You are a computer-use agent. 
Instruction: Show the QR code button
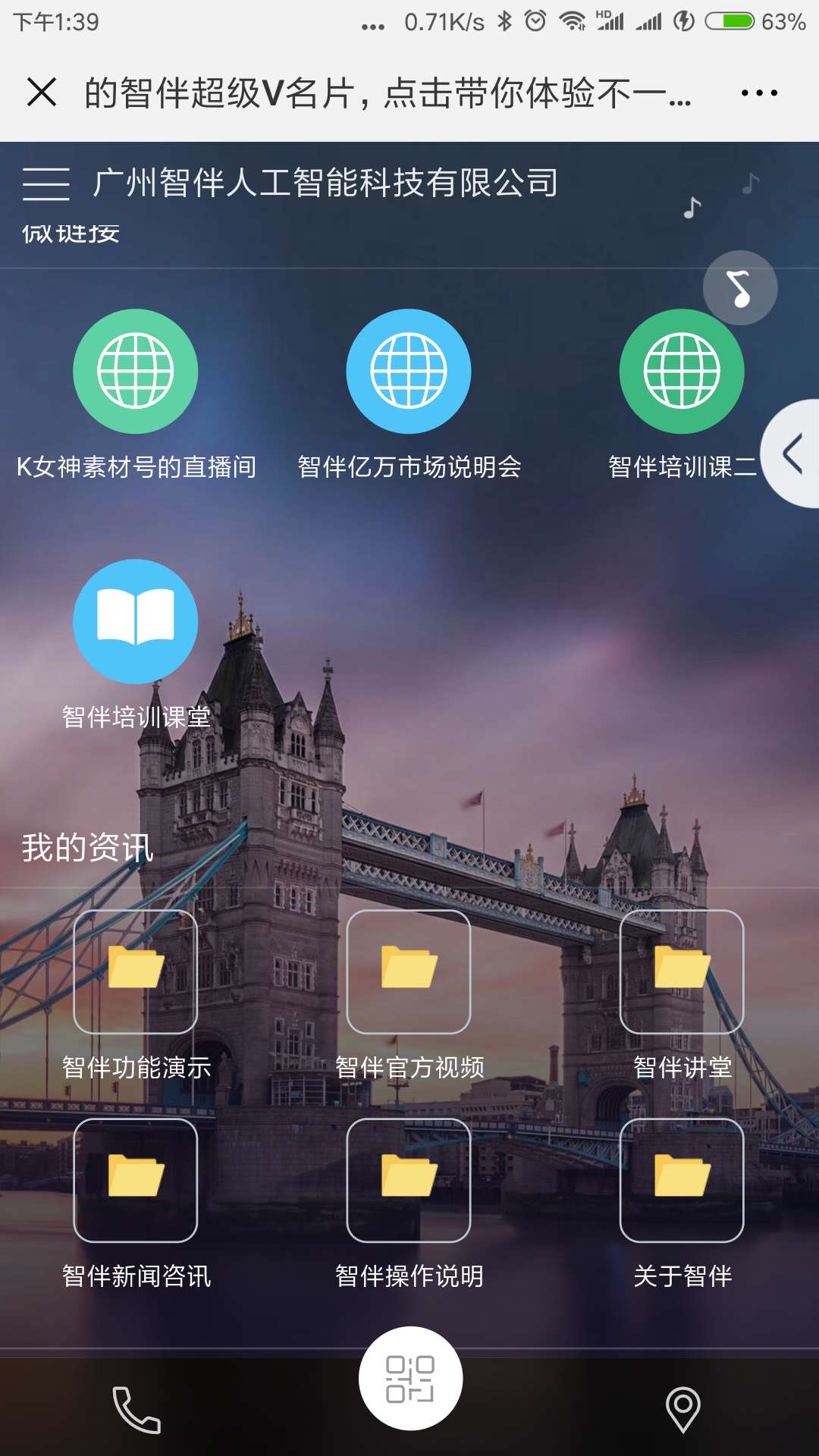pyautogui.click(x=410, y=1378)
